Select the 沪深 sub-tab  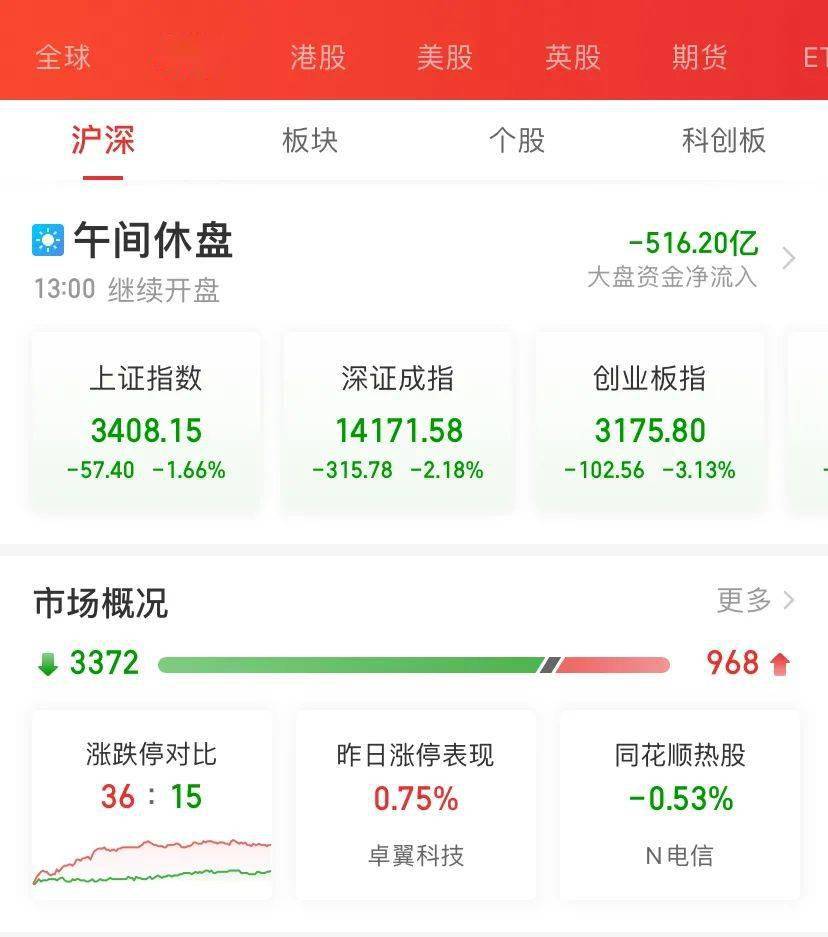point(102,140)
